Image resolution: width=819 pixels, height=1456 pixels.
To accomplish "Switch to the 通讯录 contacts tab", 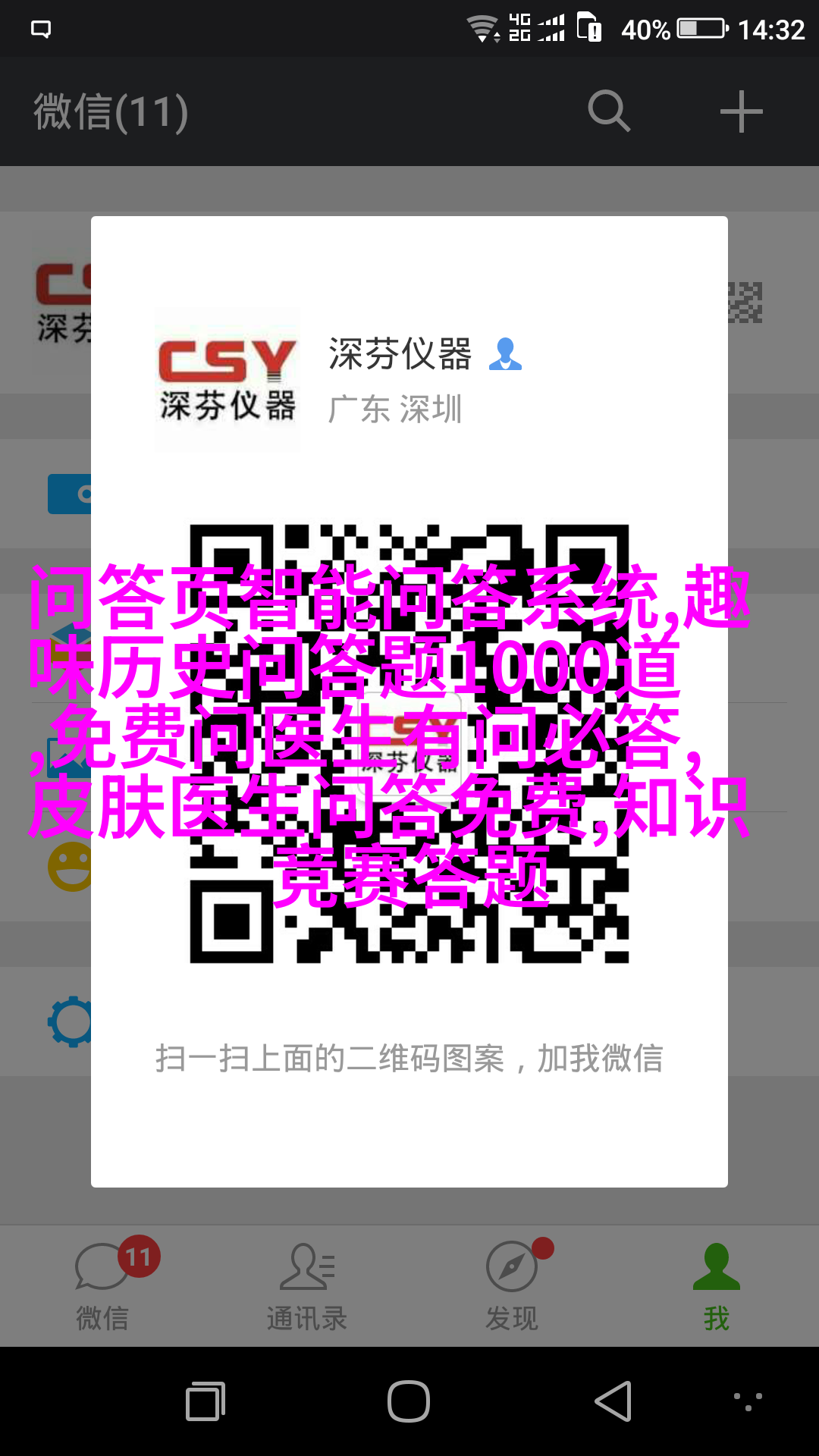I will (x=307, y=1285).
